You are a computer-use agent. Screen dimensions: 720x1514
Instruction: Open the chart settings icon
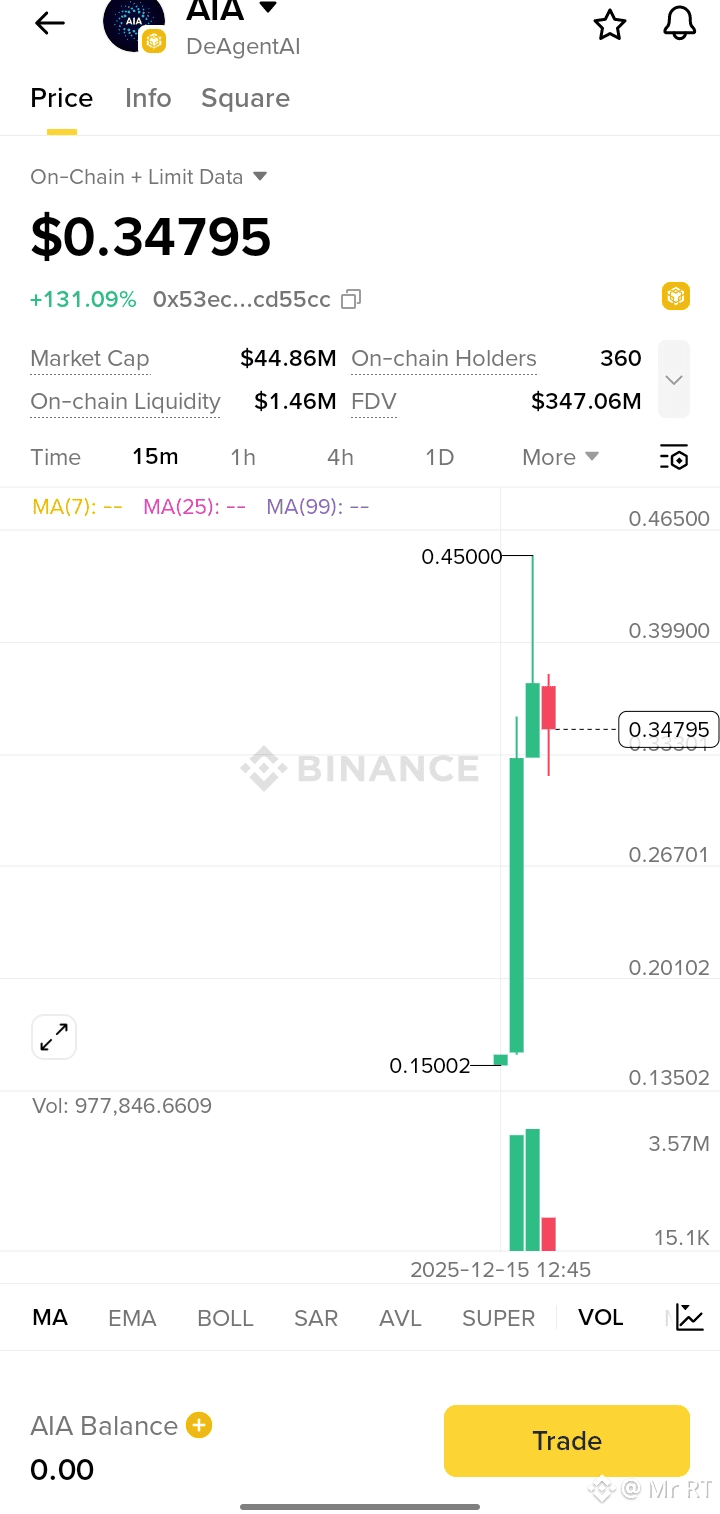point(674,457)
